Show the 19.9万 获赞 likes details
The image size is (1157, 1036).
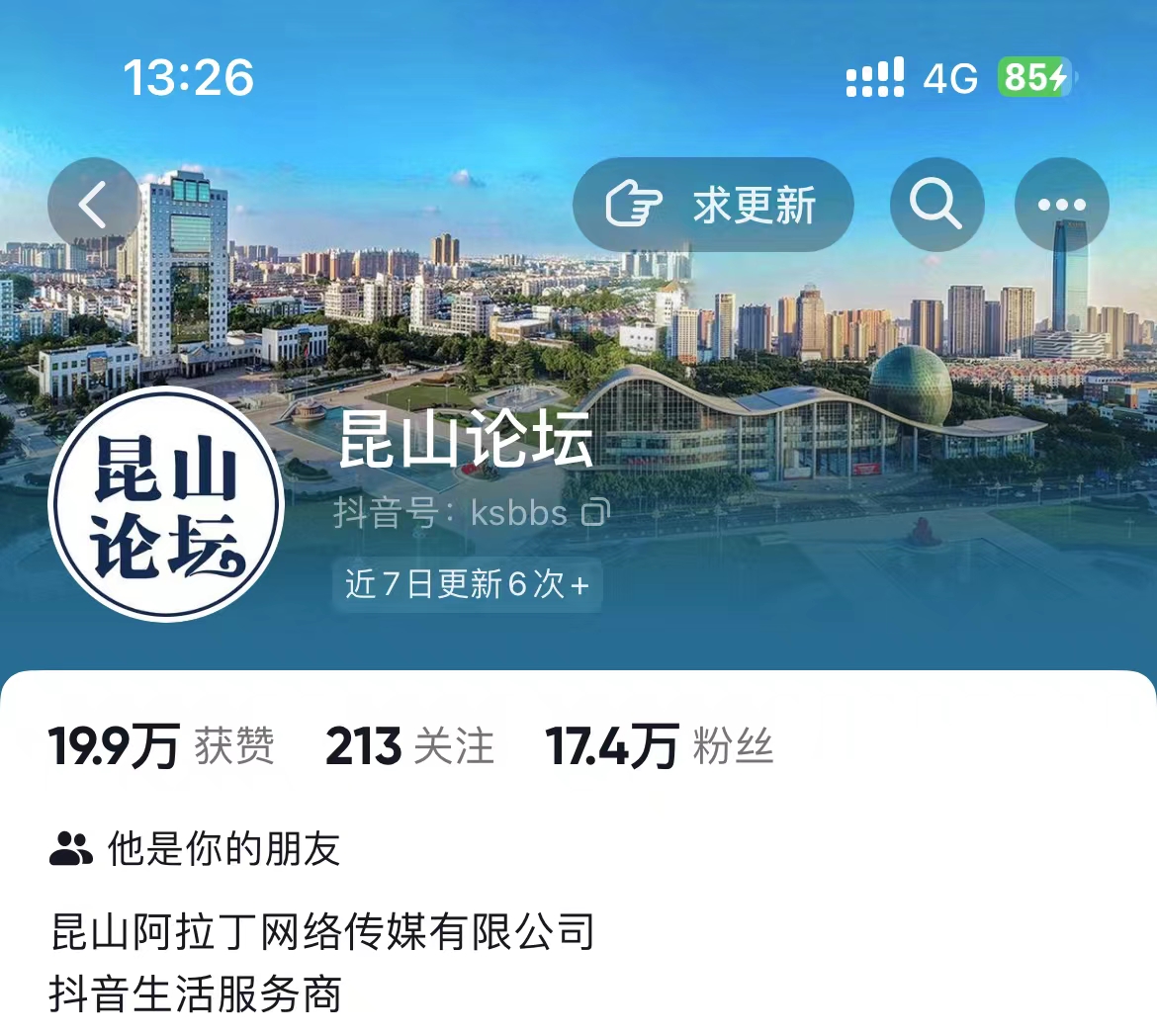point(161,746)
